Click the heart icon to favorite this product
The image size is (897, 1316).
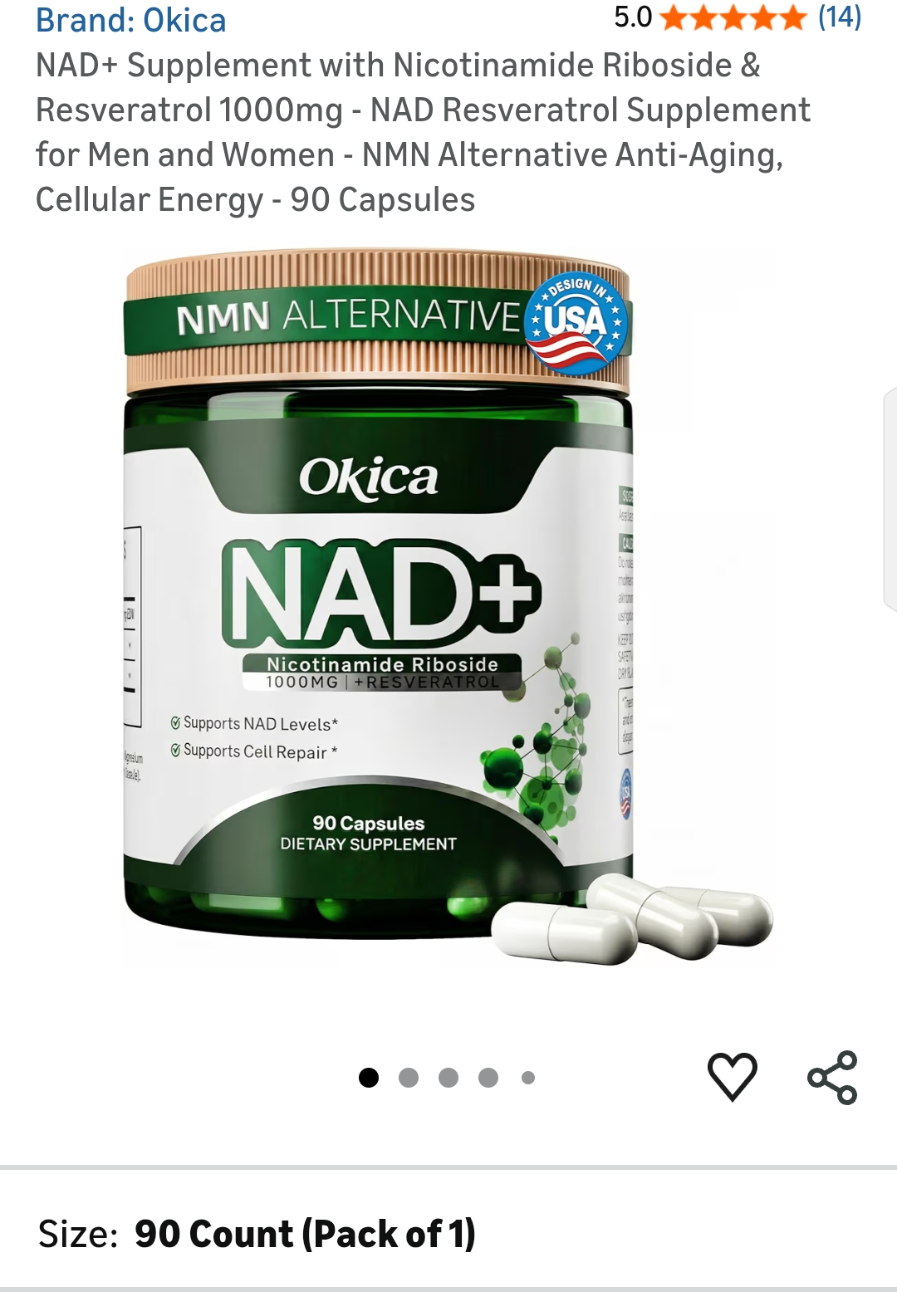pyautogui.click(x=732, y=1076)
